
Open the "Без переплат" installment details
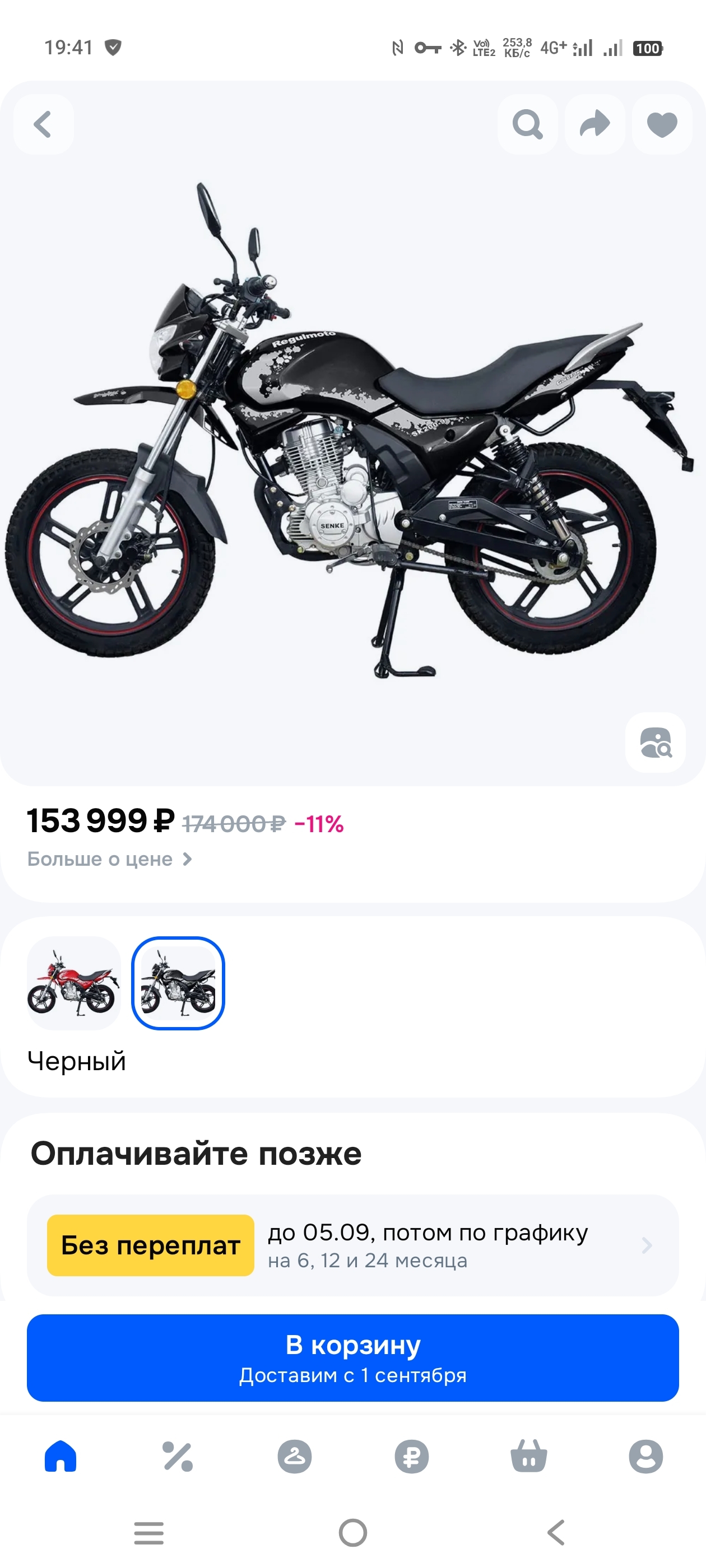click(x=352, y=1245)
